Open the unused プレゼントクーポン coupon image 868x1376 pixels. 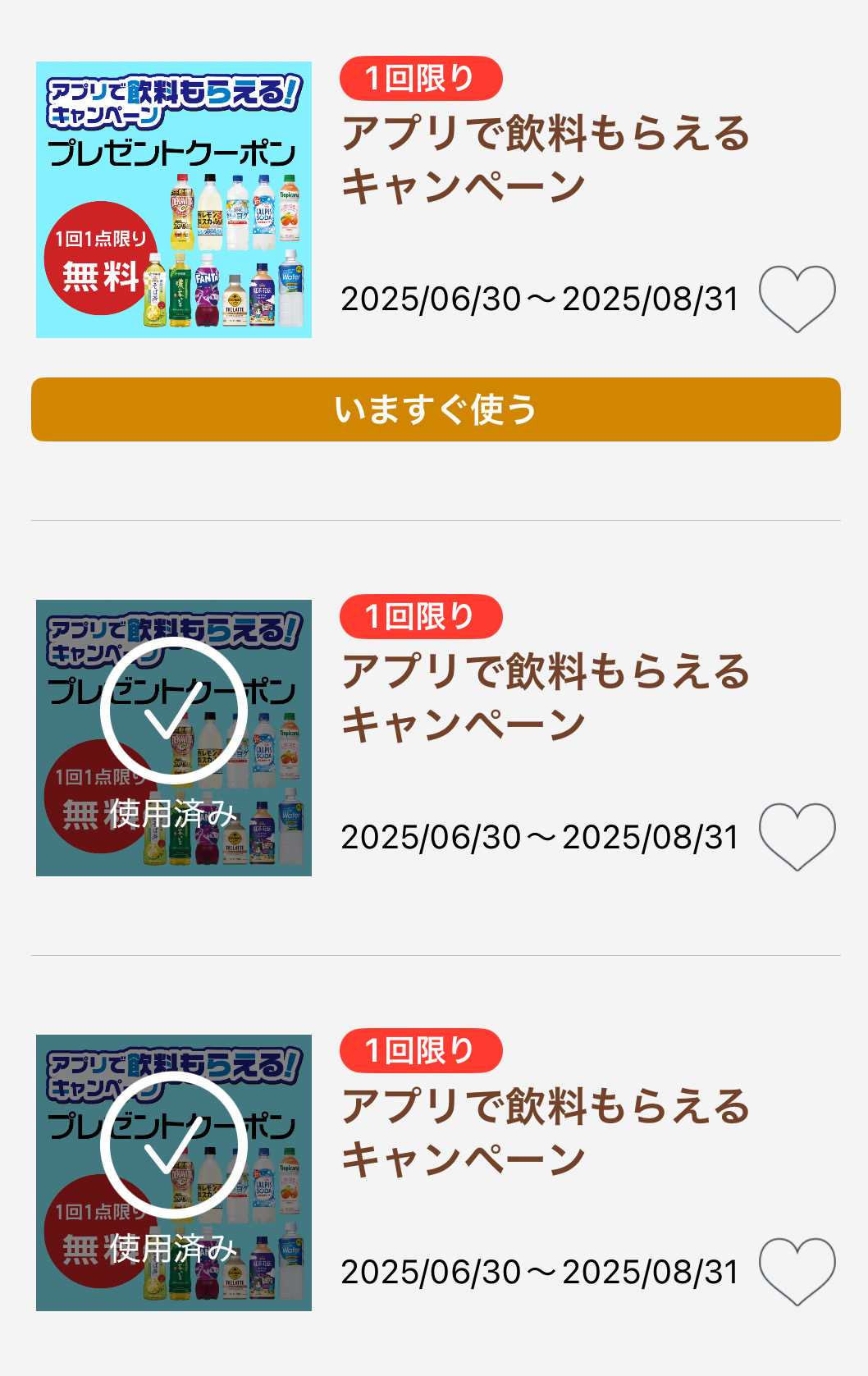pyautogui.click(x=174, y=200)
